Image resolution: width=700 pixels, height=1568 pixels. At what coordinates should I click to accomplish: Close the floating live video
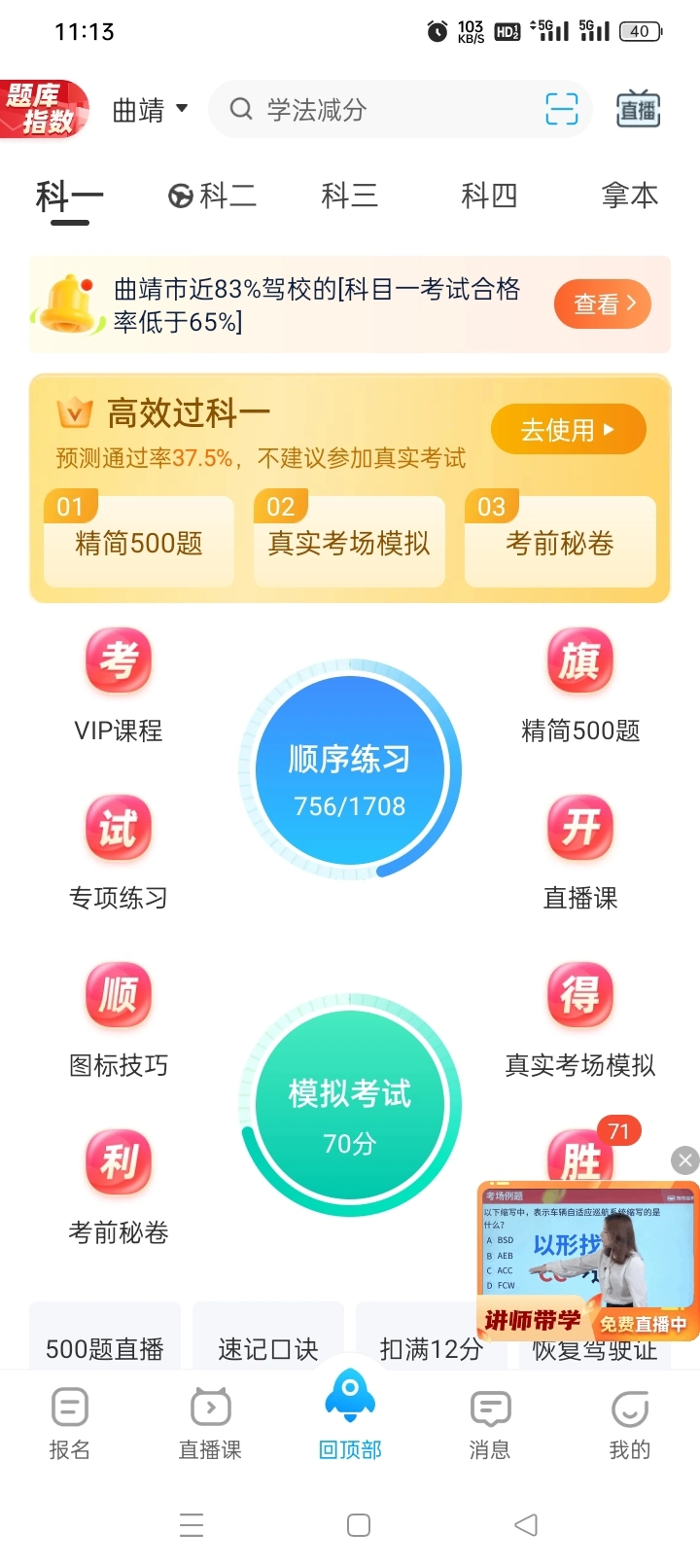pyautogui.click(x=684, y=1159)
